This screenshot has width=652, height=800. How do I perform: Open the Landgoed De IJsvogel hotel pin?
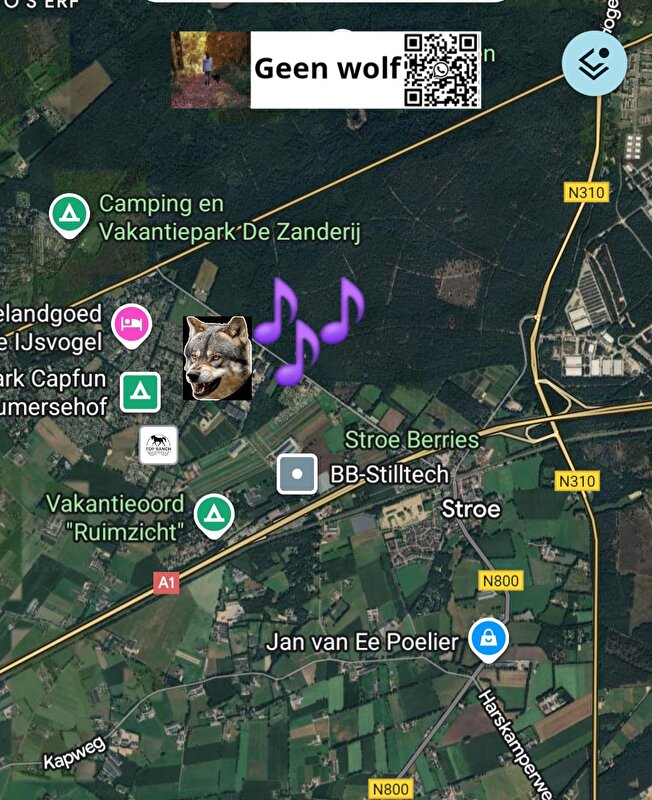pyautogui.click(x=131, y=324)
